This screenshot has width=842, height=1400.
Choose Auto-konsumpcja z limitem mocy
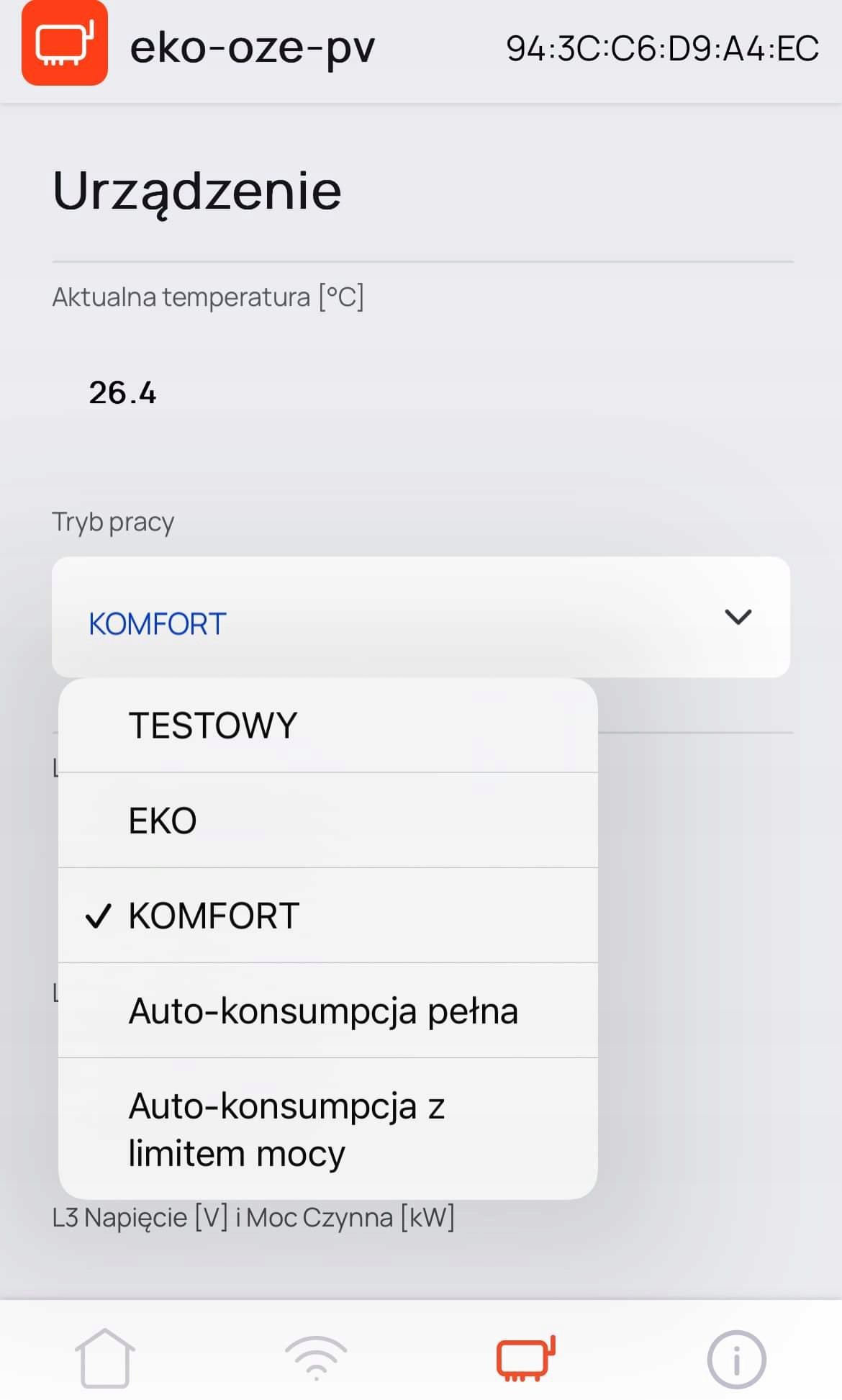327,1129
